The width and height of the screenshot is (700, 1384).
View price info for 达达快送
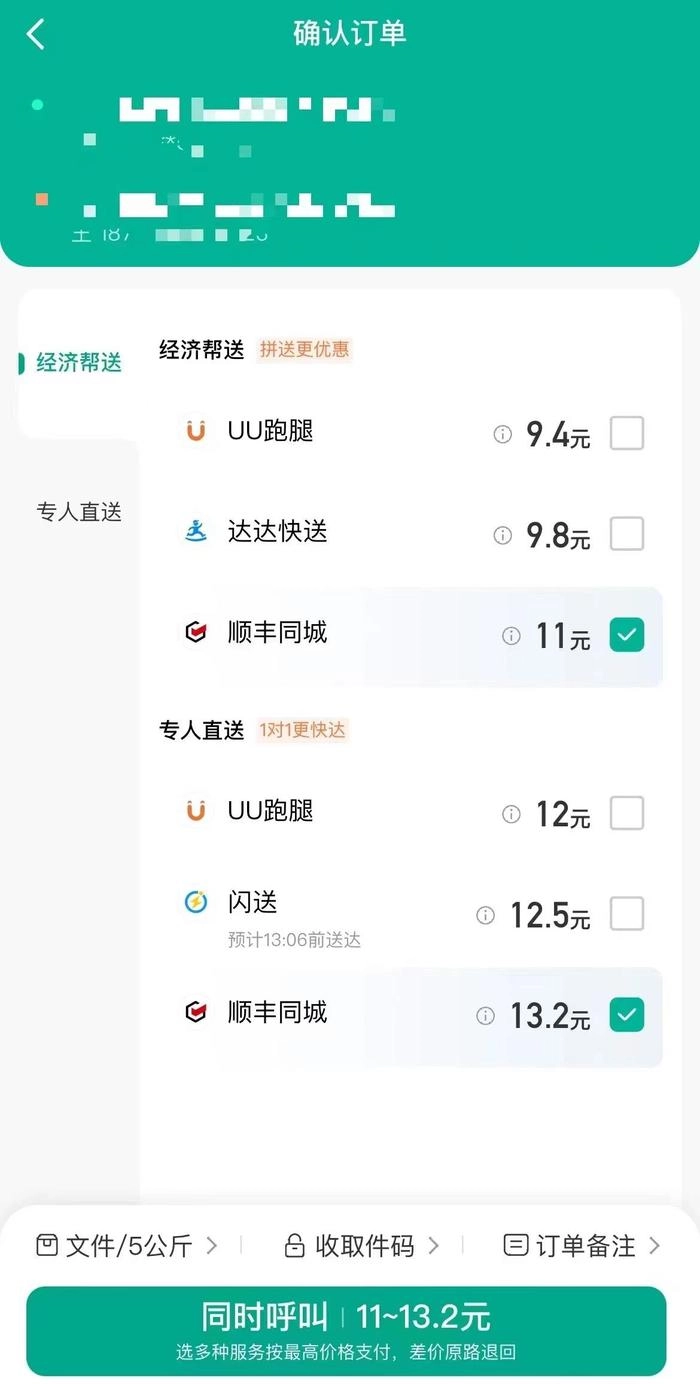pyautogui.click(x=502, y=536)
